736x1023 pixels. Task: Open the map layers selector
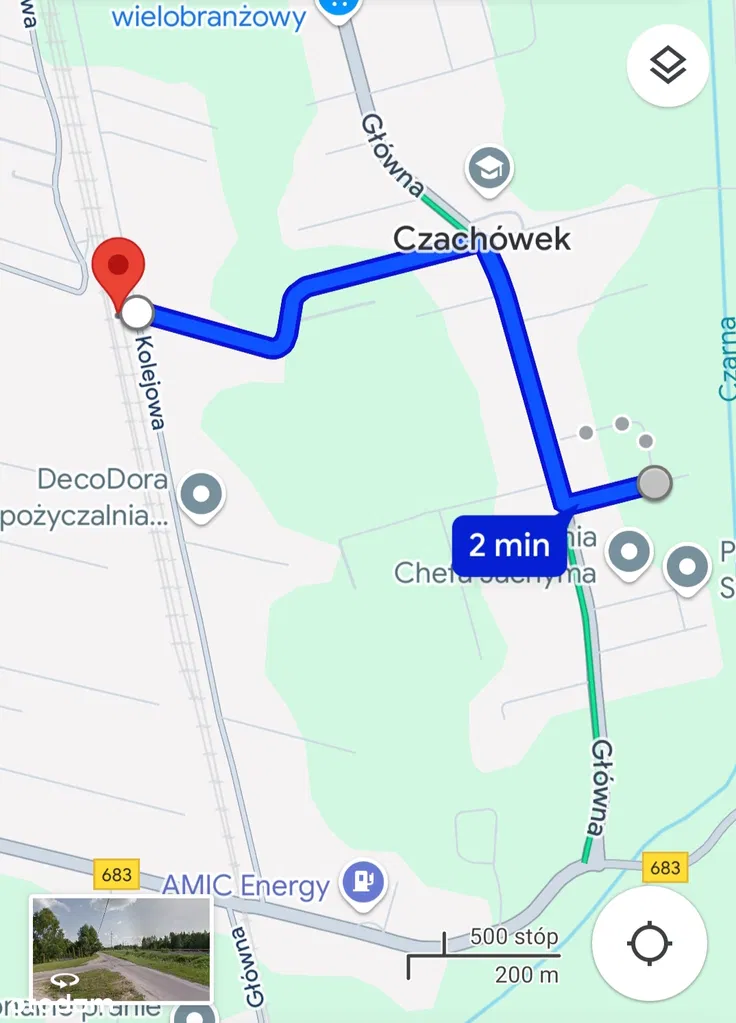pyautogui.click(x=668, y=66)
